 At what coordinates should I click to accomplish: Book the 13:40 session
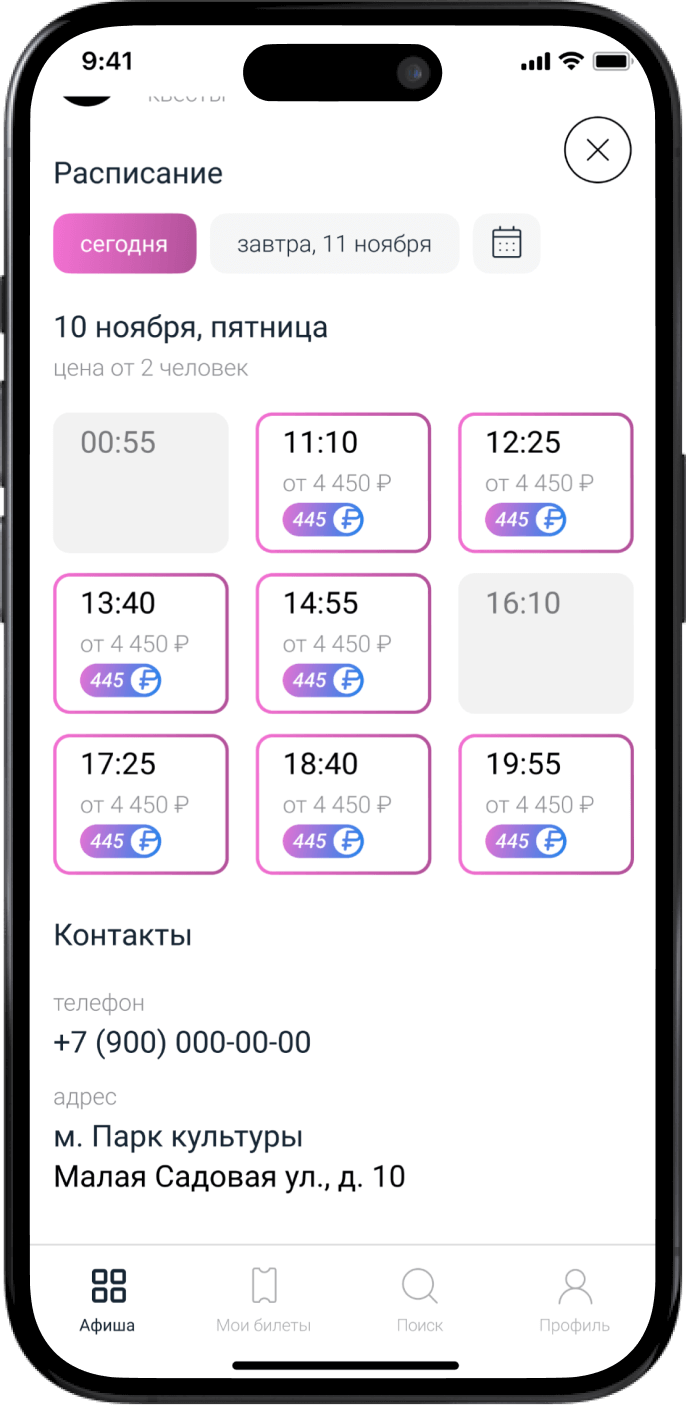coord(140,643)
